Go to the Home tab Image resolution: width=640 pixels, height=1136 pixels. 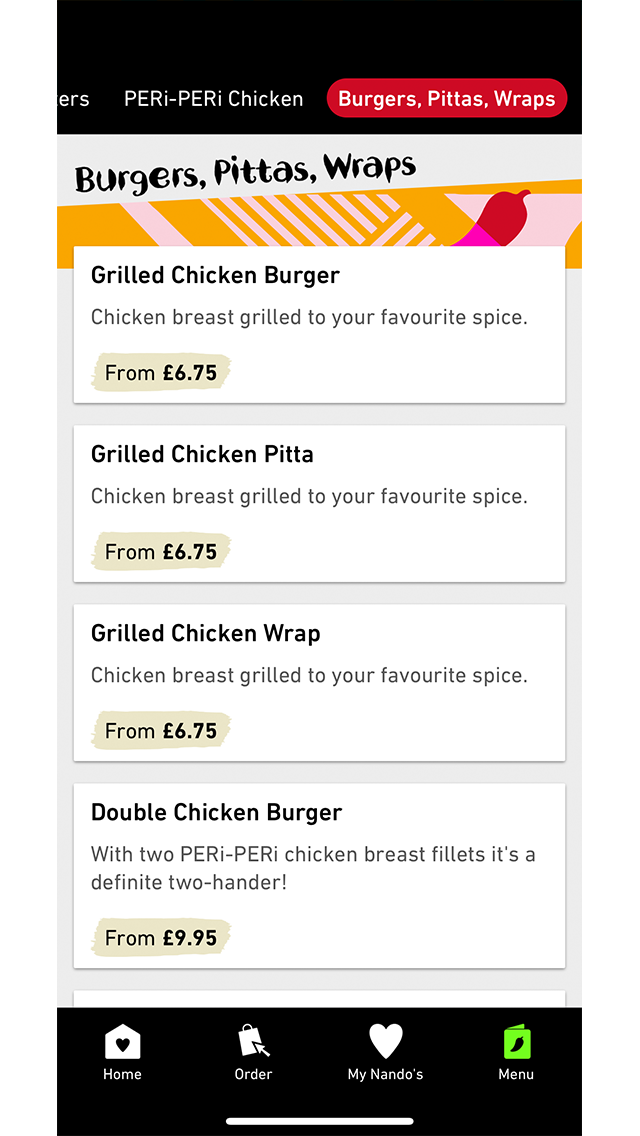click(122, 1053)
